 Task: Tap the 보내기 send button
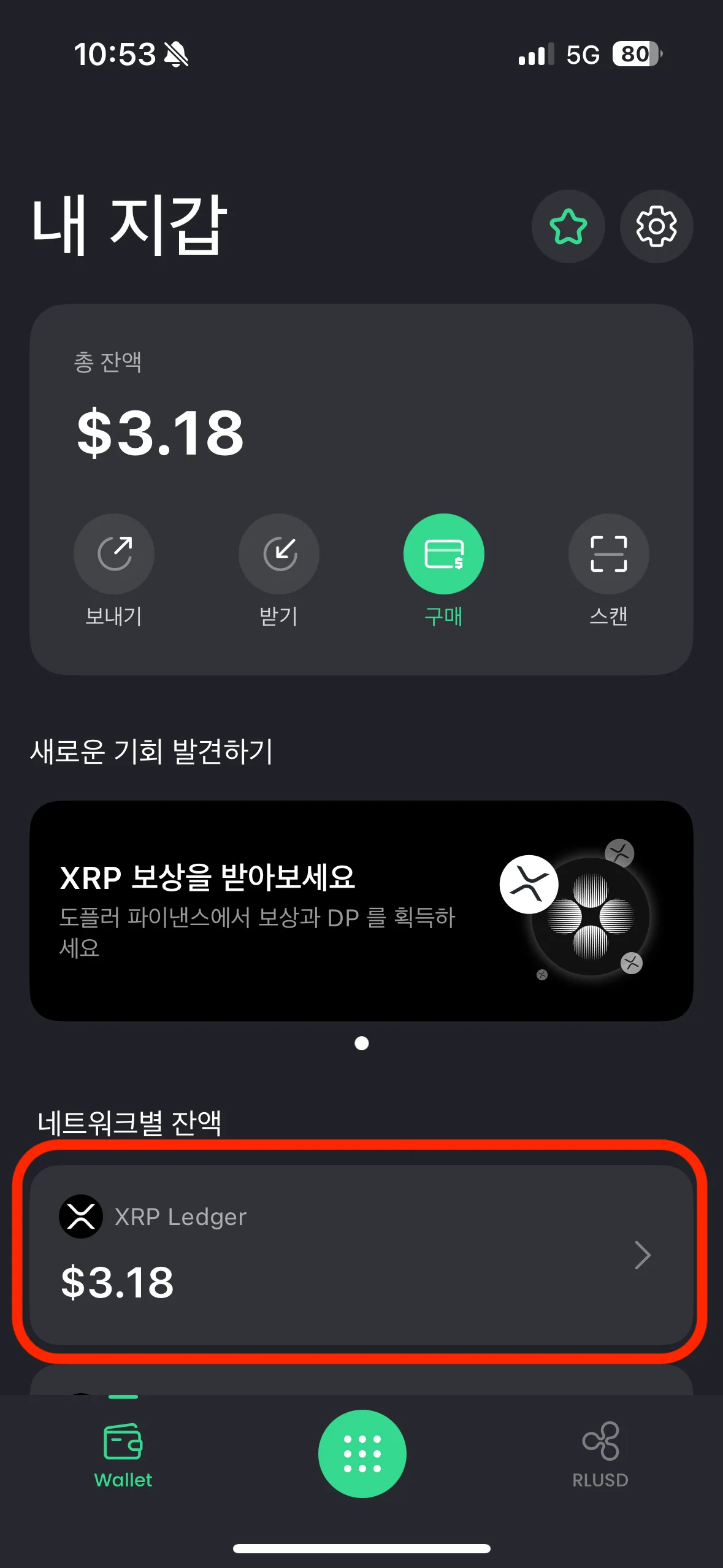click(114, 554)
